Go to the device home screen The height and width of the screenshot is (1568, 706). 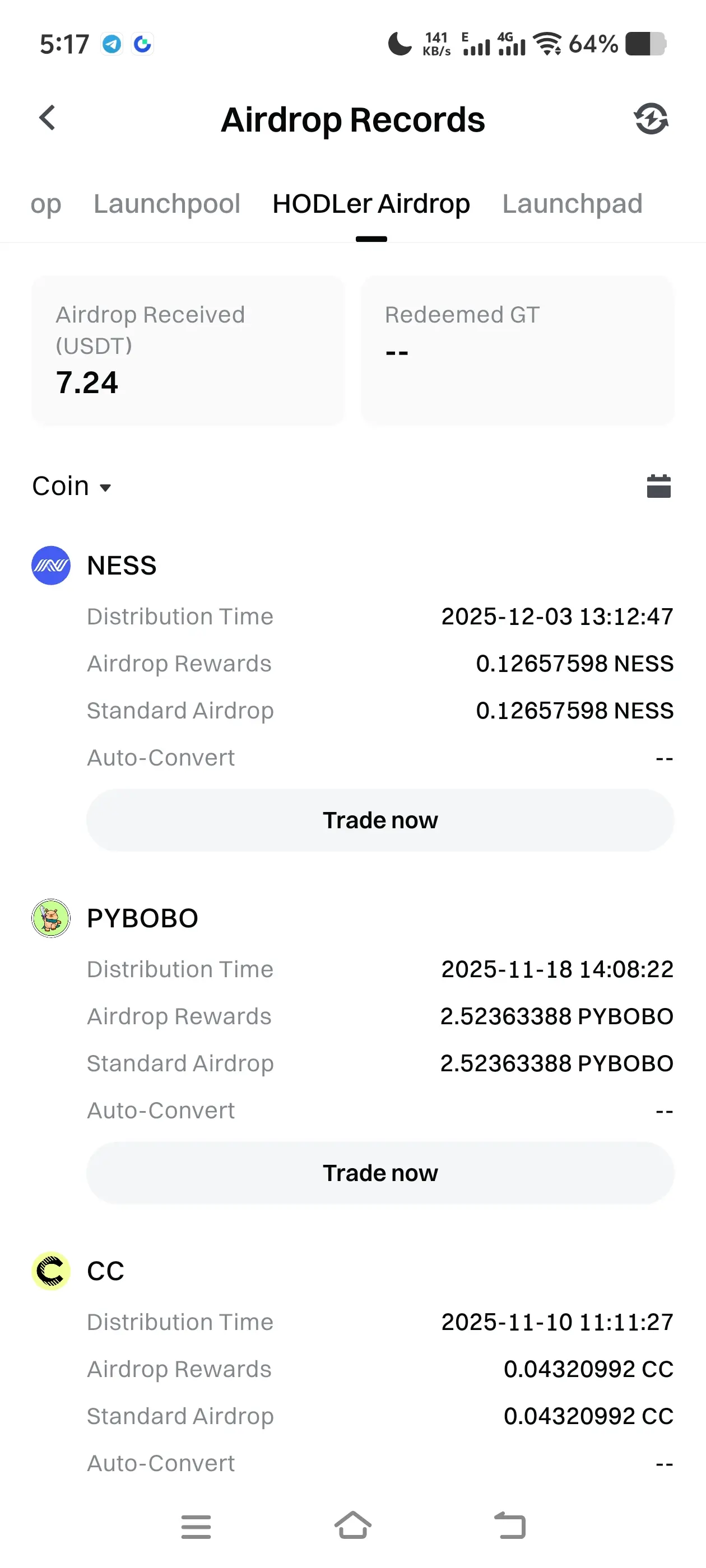pyautogui.click(x=352, y=1526)
